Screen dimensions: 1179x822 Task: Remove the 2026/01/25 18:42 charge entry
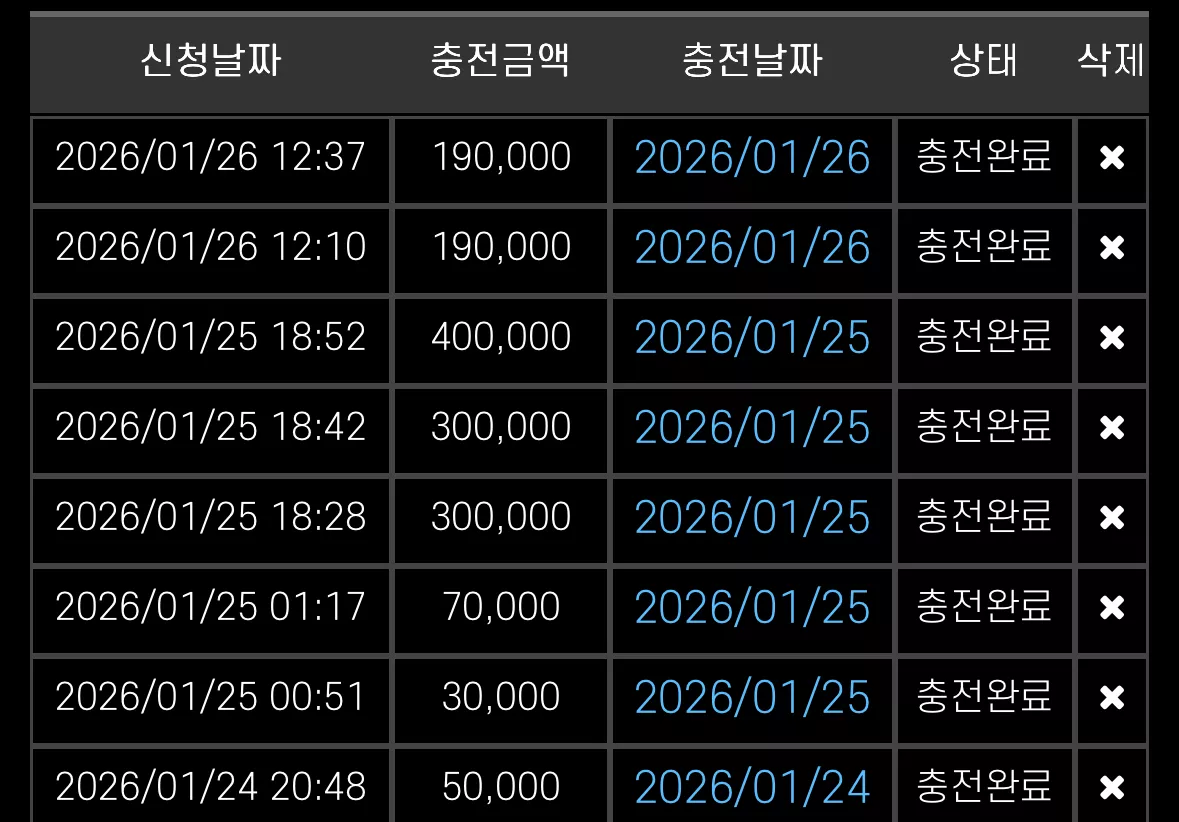[1111, 428]
